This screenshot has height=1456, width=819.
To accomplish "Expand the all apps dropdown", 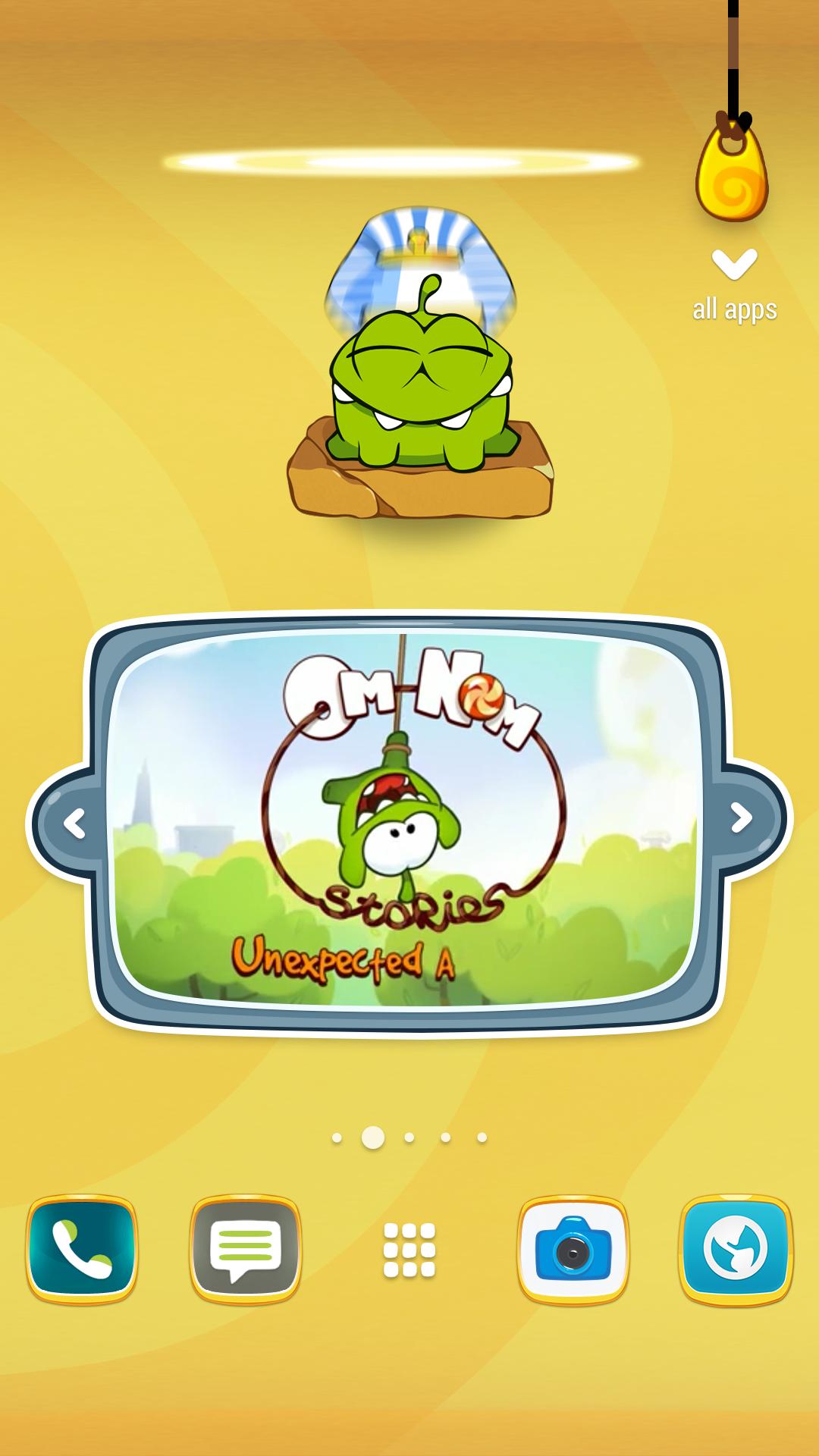I will (x=734, y=284).
